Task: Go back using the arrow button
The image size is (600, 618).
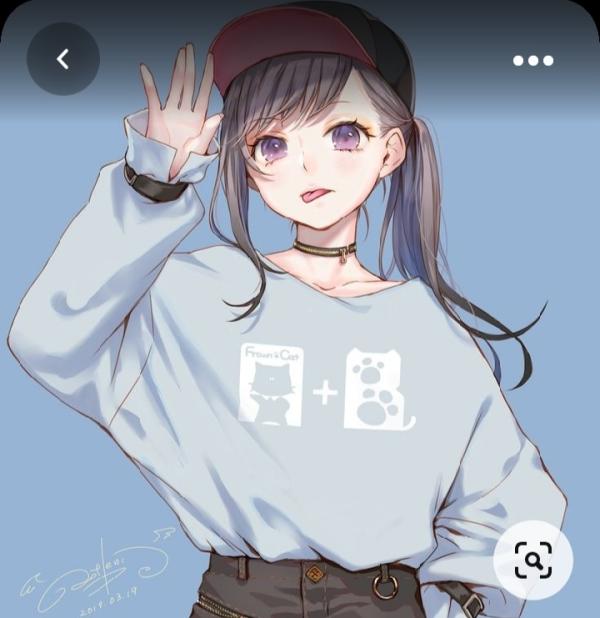Action: coord(63,60)
